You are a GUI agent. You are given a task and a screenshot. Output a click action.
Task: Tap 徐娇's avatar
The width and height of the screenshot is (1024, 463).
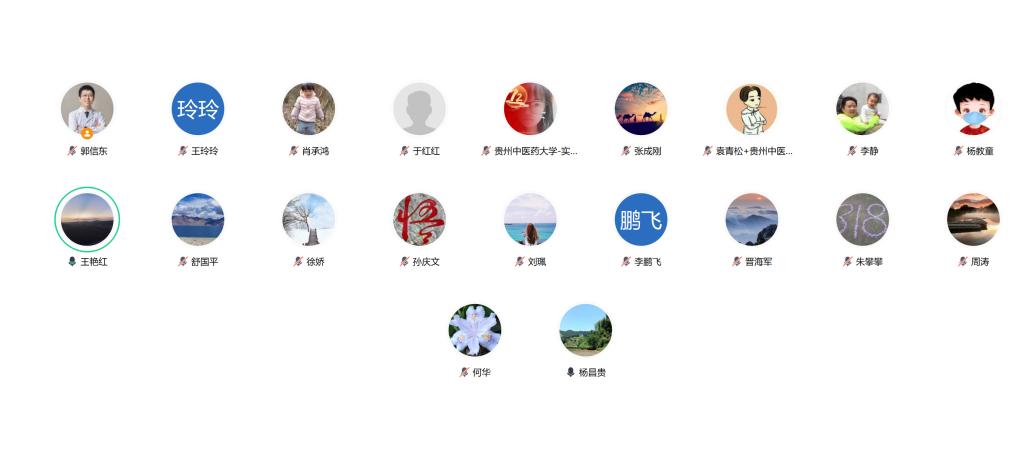coord(308,219)
